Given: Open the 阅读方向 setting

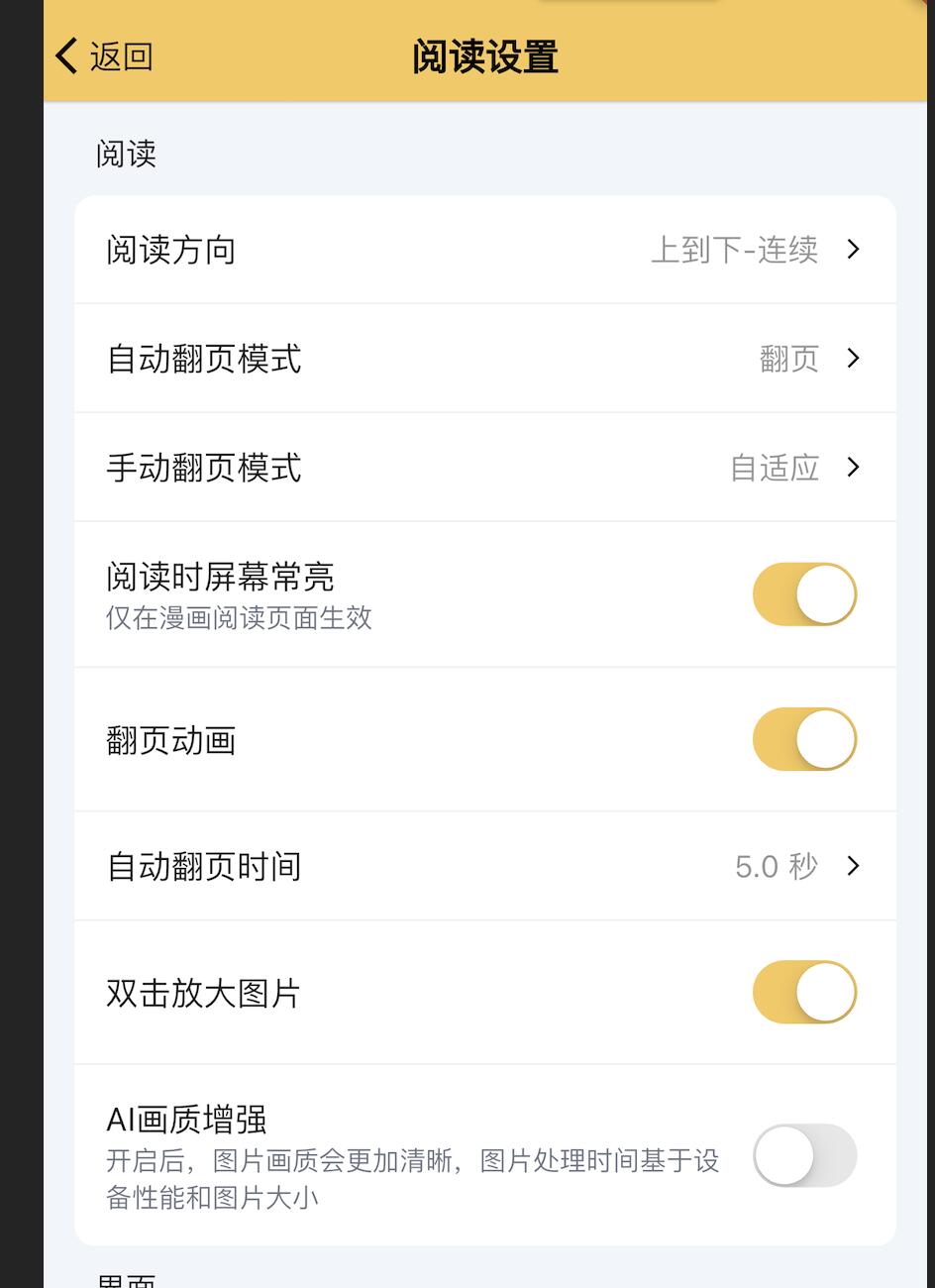Looking at the screenshot, I should [x=484, y=250].
